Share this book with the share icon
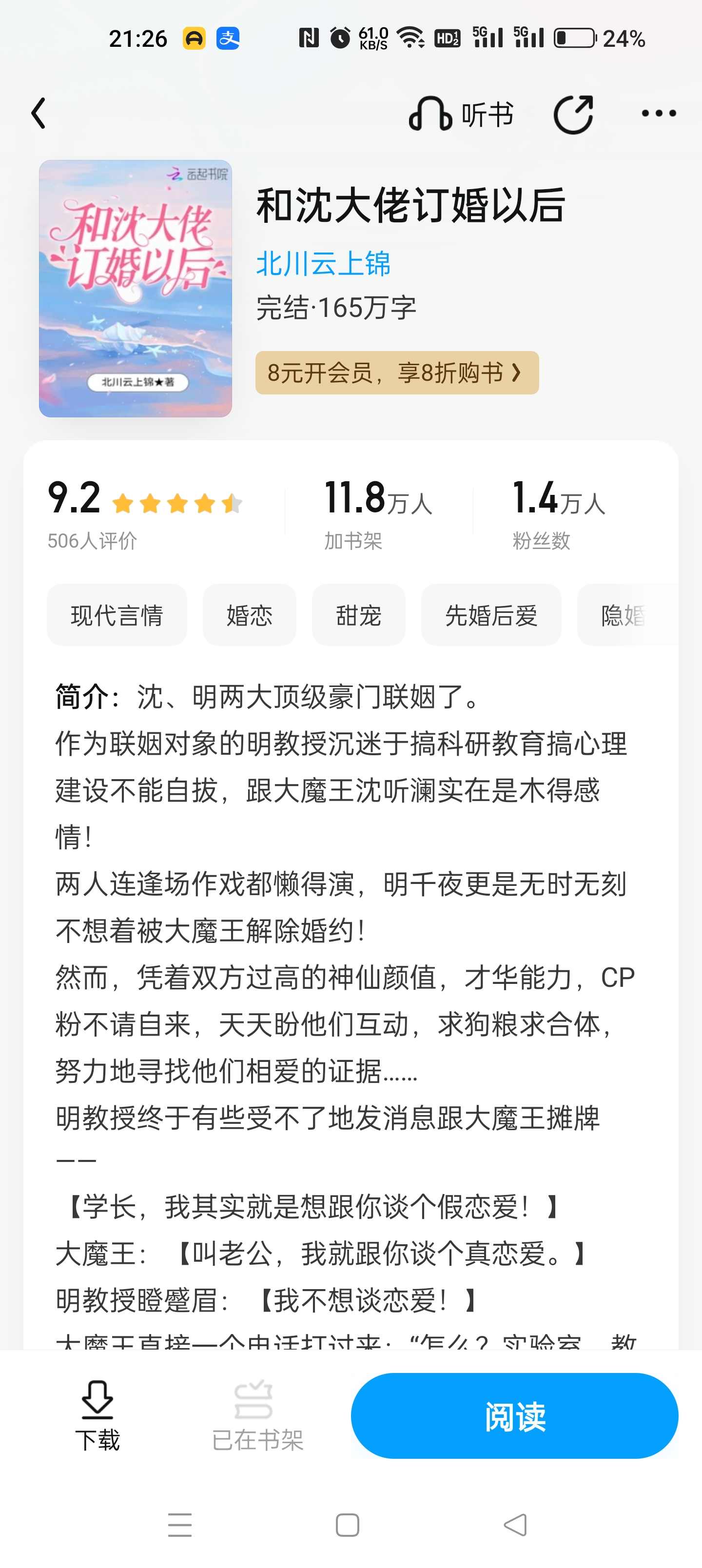Viewport: 702px width, 1568px height. 573,114
